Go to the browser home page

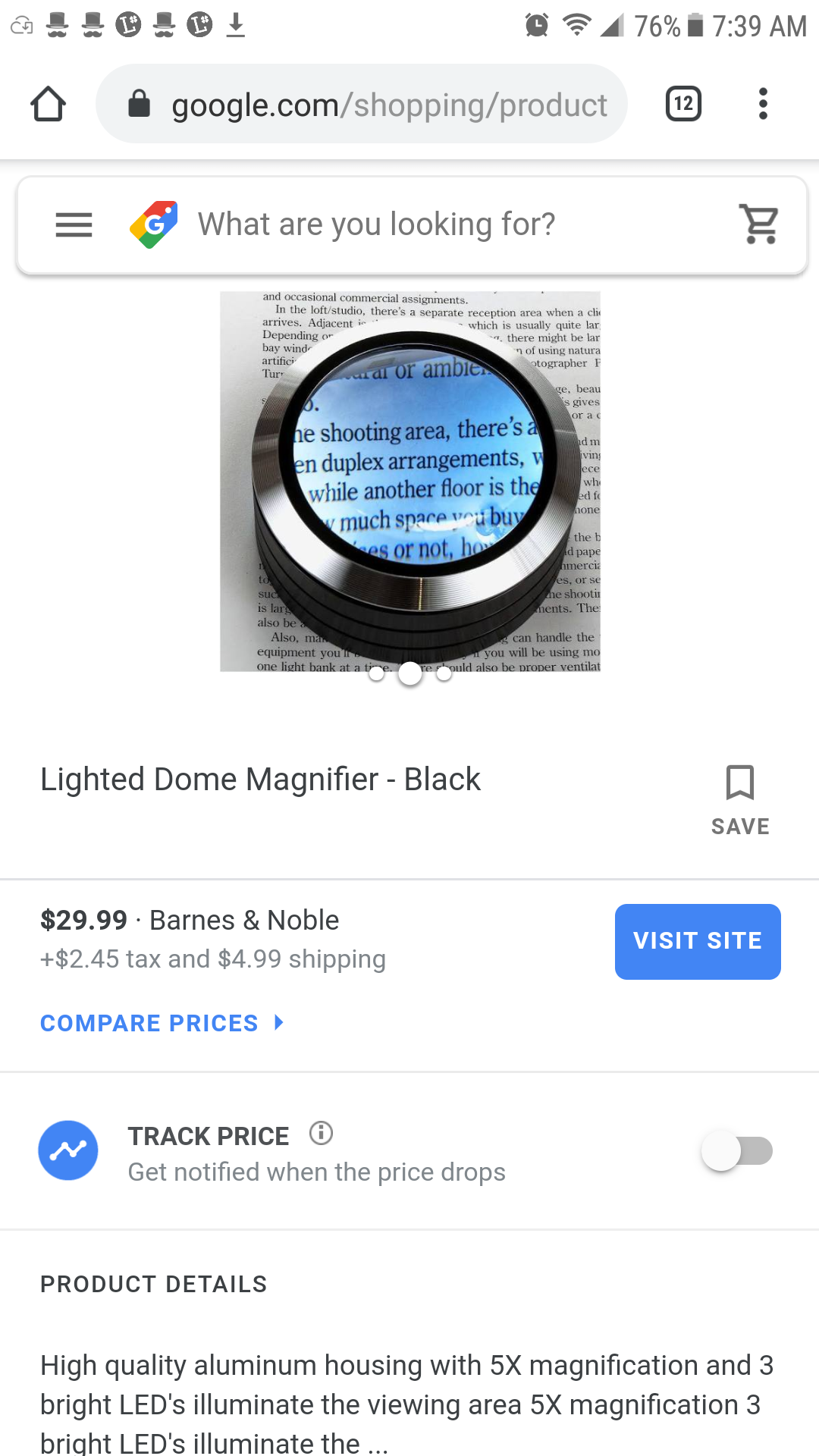[x=48, y=104]
